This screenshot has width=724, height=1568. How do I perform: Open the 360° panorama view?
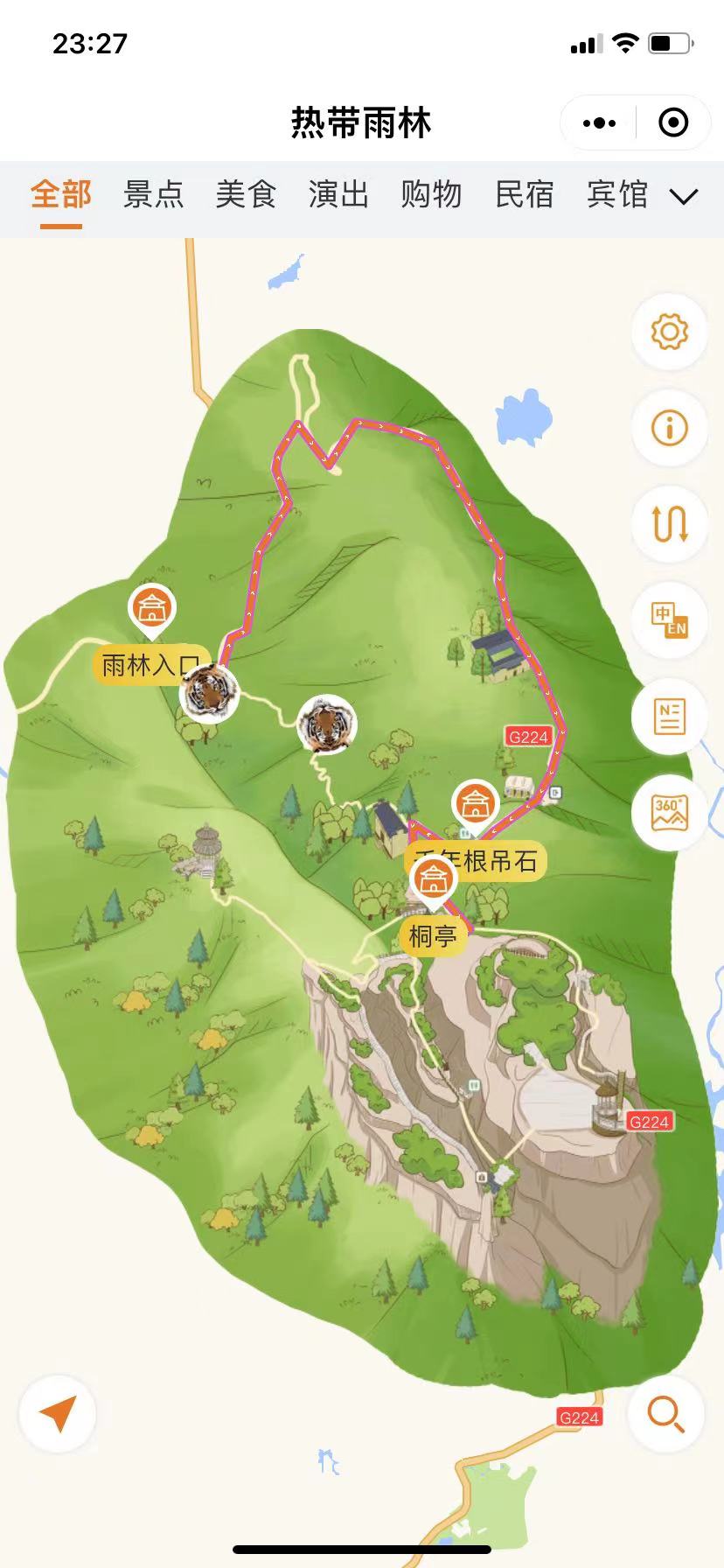[x=670, y=813]
